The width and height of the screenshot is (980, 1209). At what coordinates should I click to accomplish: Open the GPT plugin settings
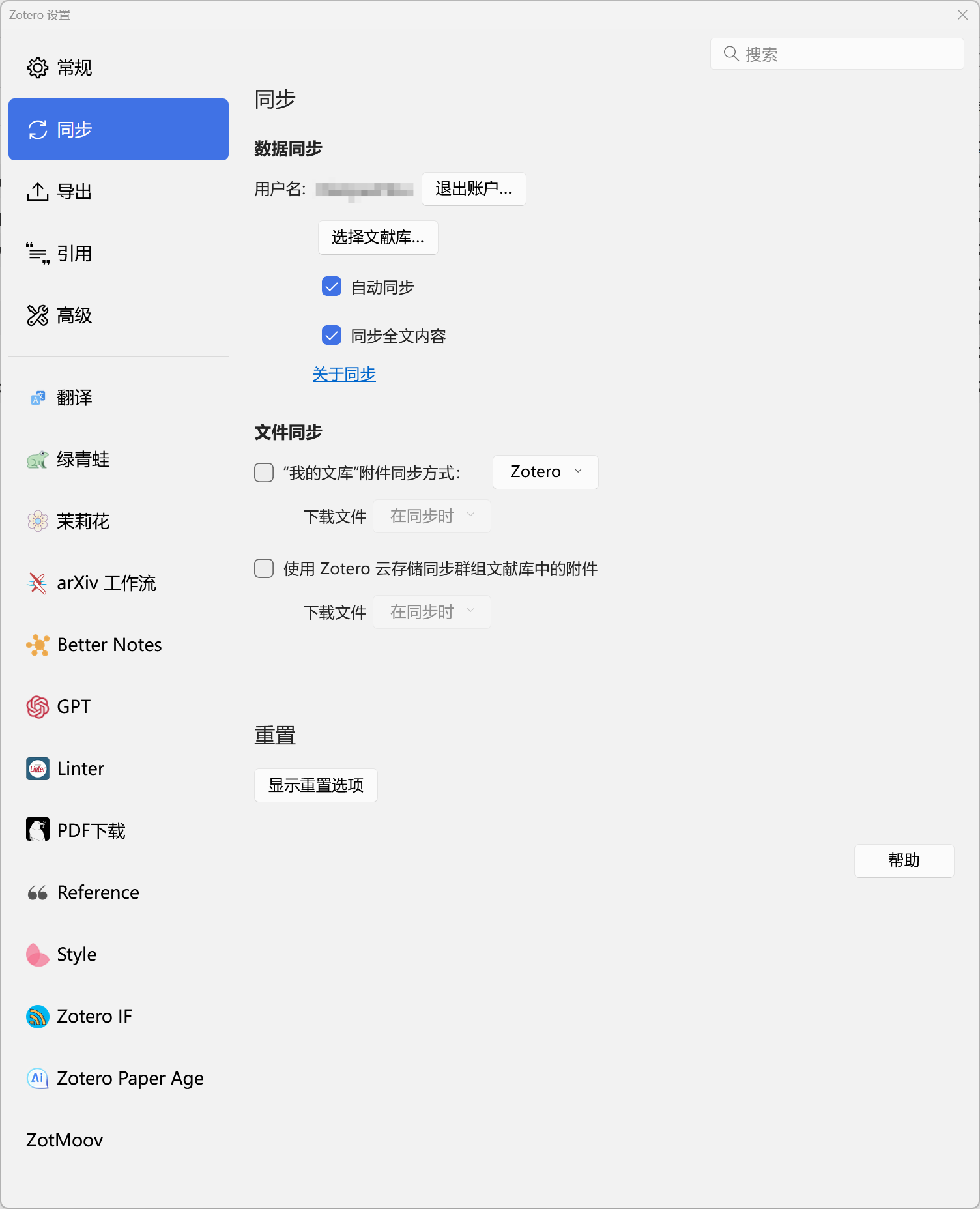[x=72, y=706]
